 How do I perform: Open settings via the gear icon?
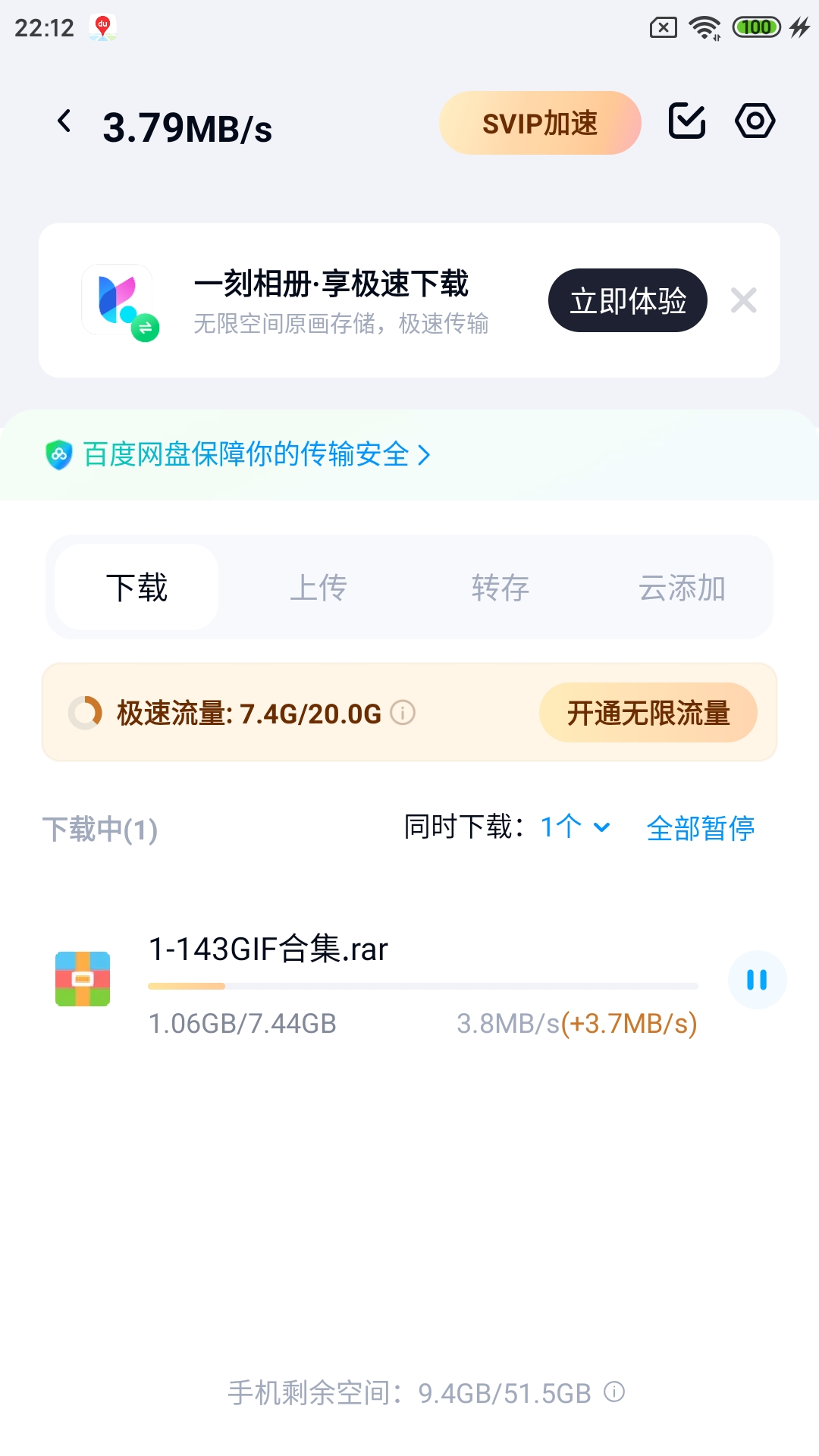coord(755,120)
